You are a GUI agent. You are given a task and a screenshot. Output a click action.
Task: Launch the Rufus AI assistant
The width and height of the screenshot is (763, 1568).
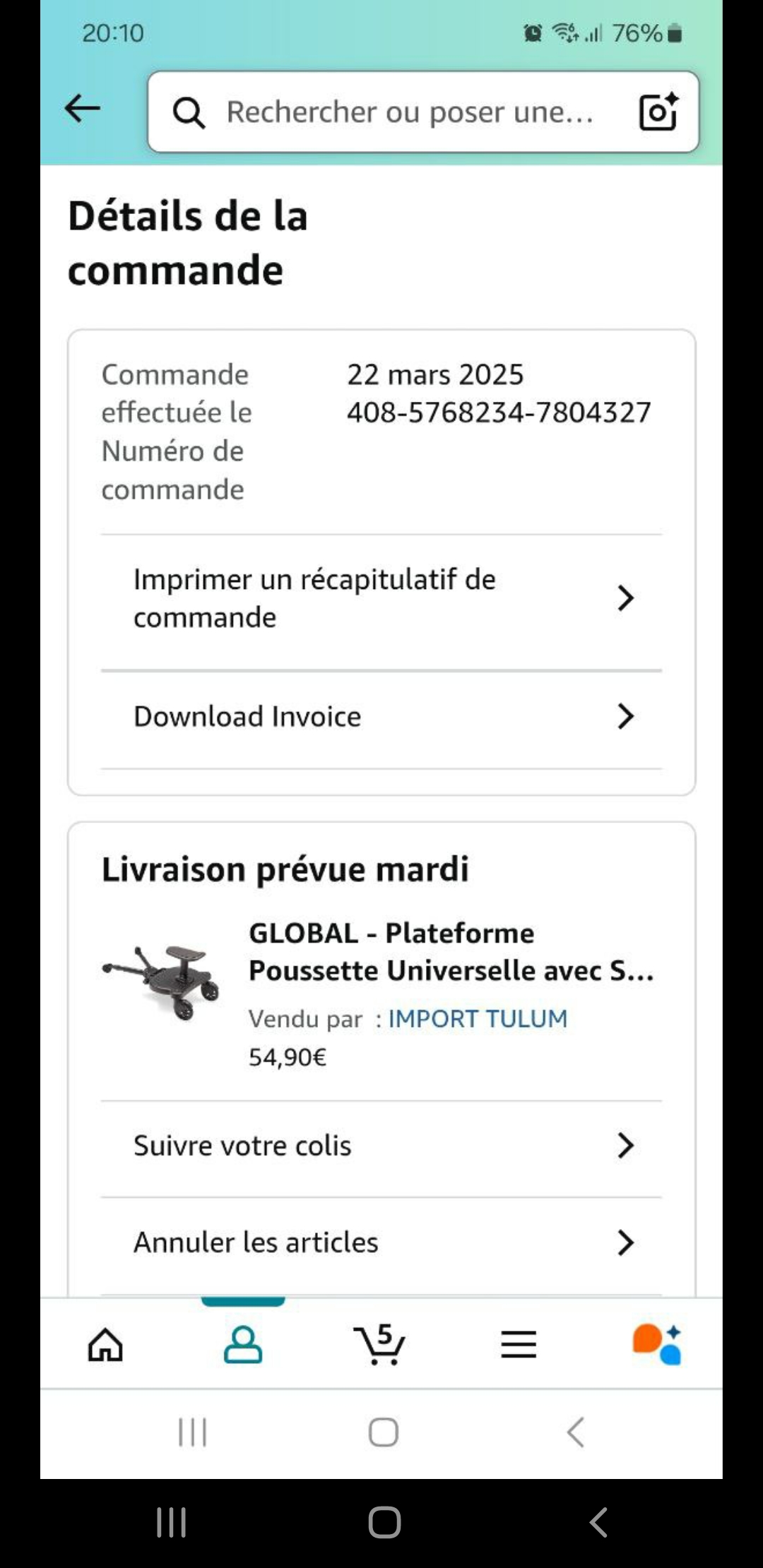(x=657, y=1344)
